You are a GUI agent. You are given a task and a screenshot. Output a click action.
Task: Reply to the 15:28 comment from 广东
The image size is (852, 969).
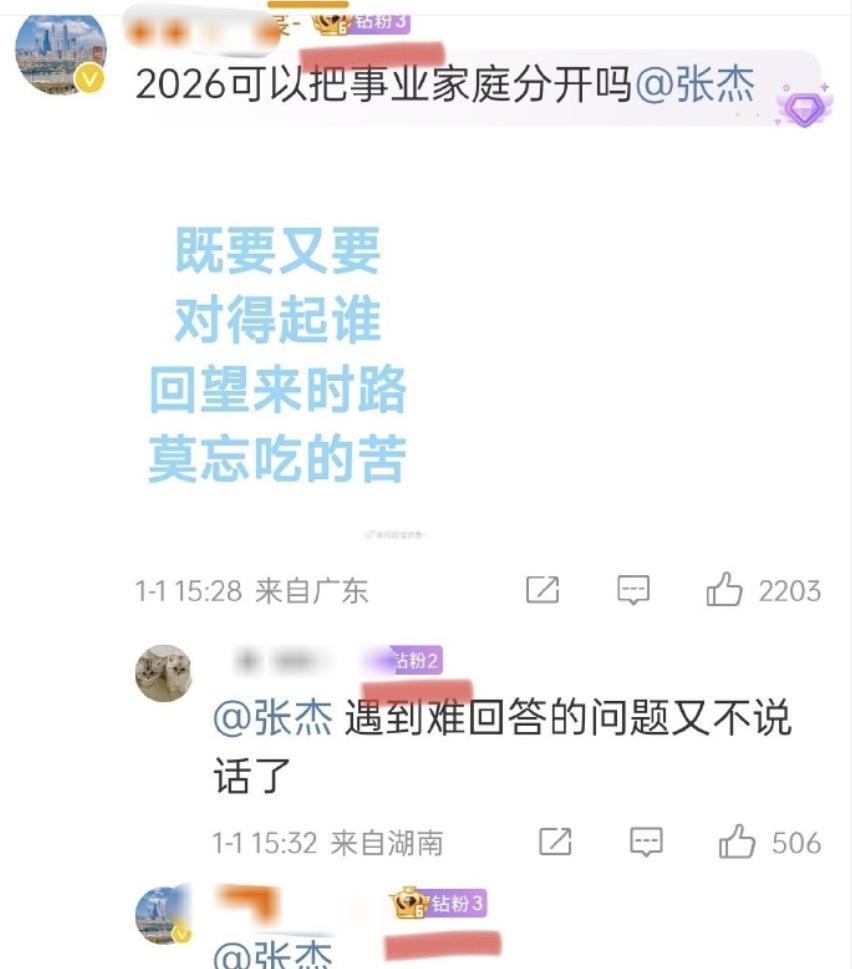(633, 591)
